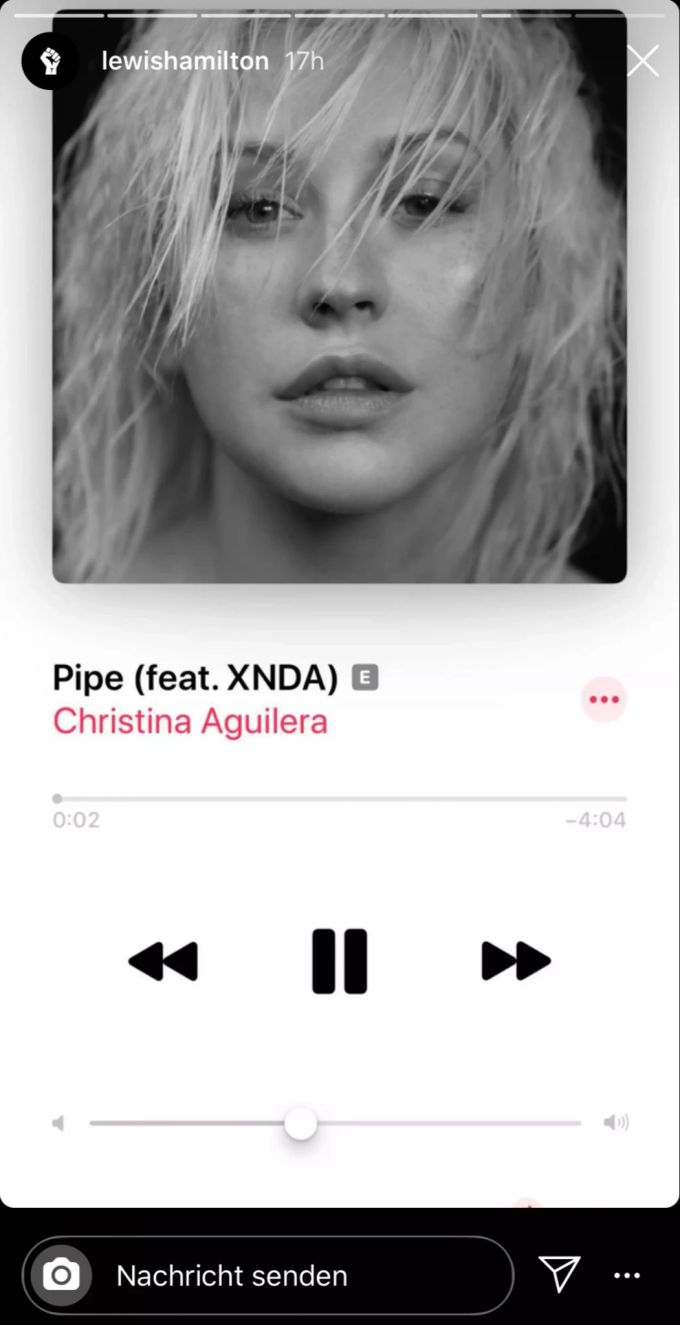Tap the Nachricht senden message field
This screenshot has width=680, height=1325.
coord(300,1275)
